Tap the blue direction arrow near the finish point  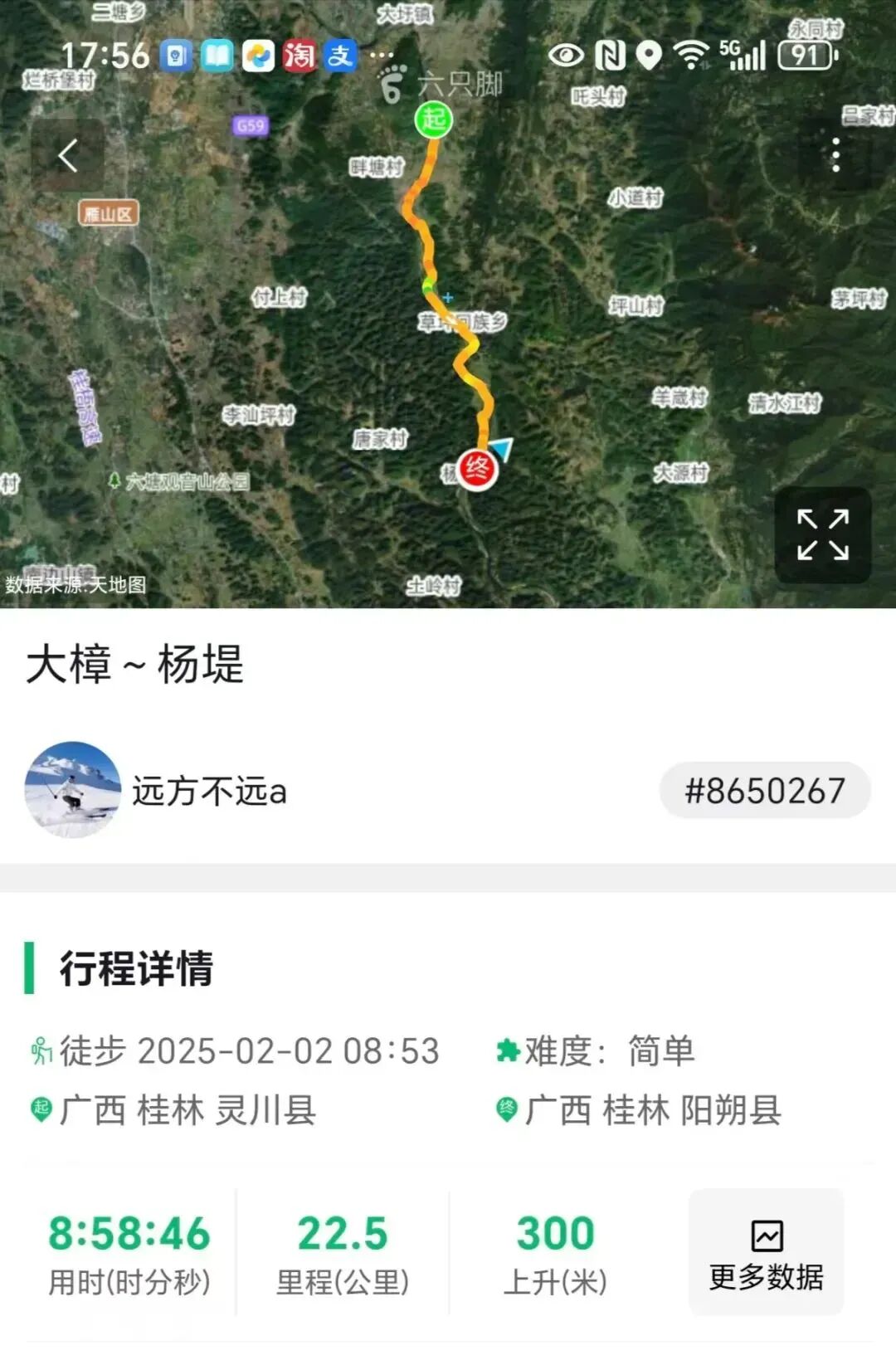click(x=499, y=448)
